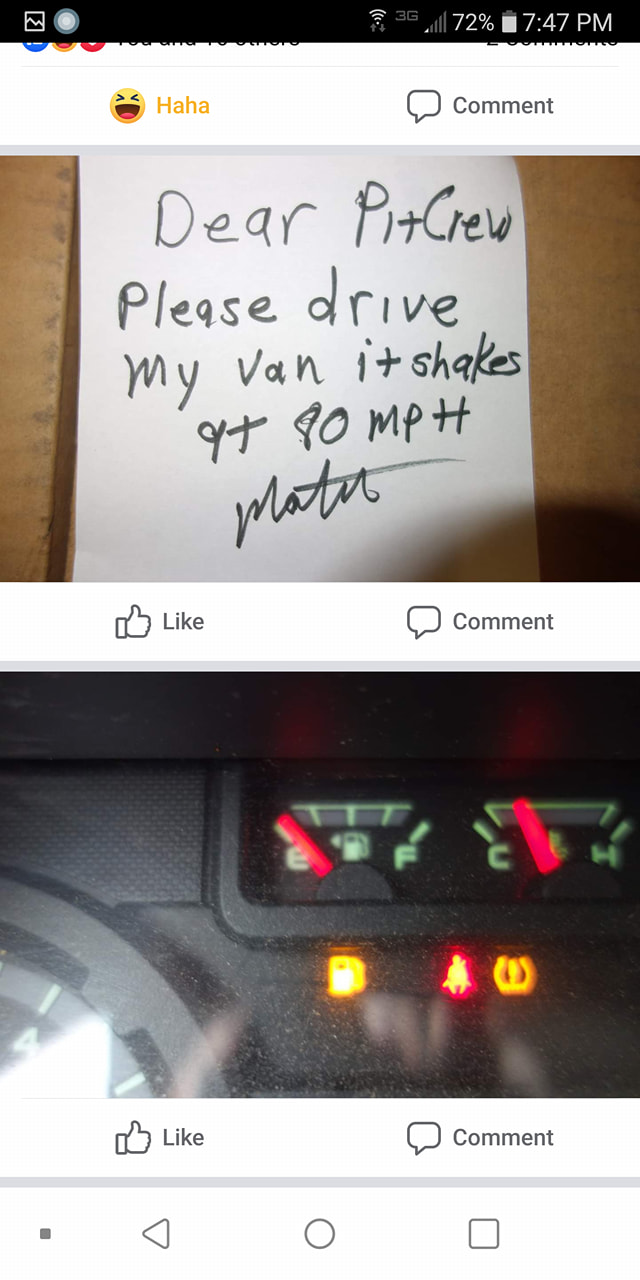640x1280 pixels.
Task: Open the dashboard gauges photo
Action: click(320, 884)
